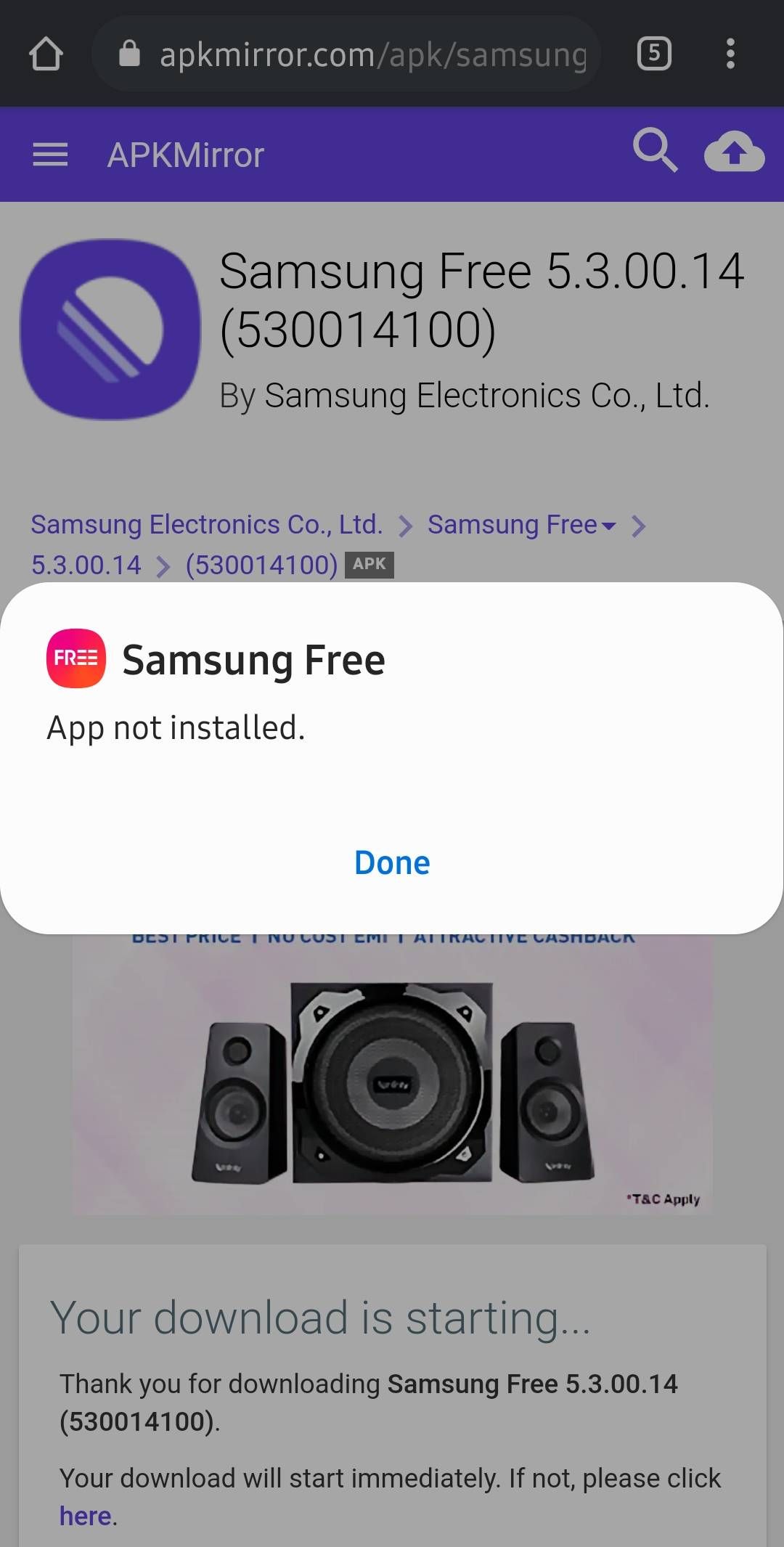Dismiss the dialog with Done
The height and width of the screenshot is (1547, 784).
point(392,863)
